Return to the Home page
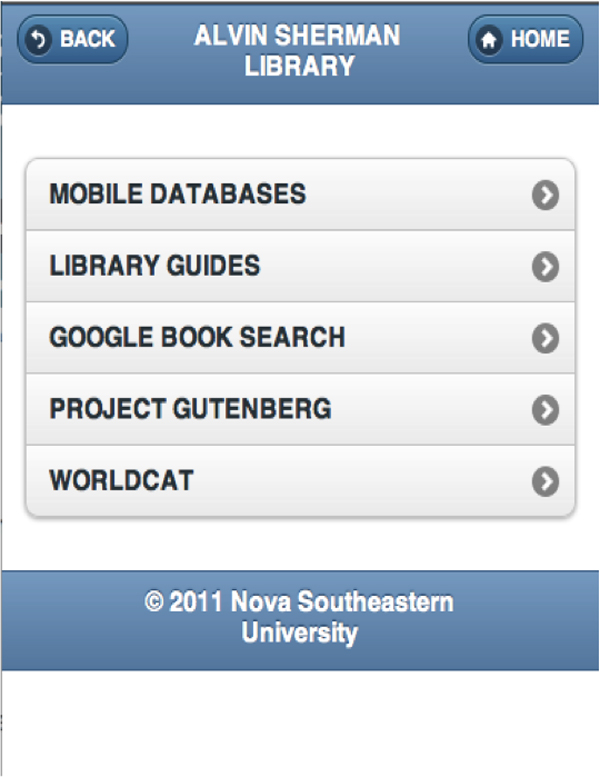600x777 pixels. pos(524,40)
